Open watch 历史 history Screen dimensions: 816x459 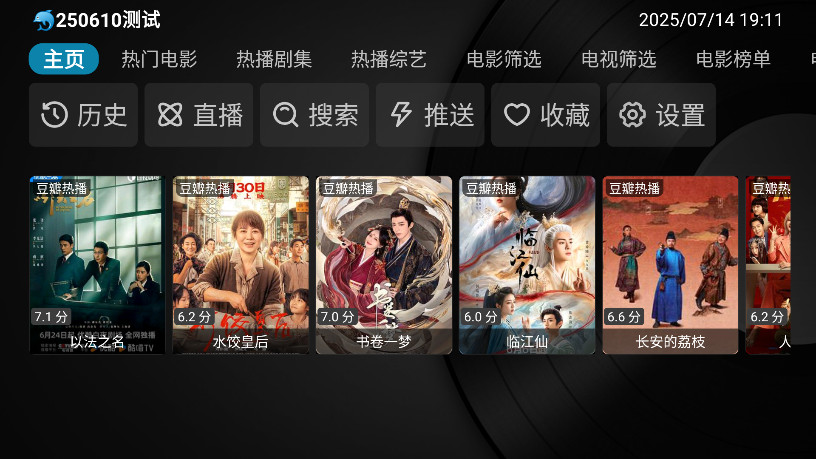pyautogui.click(x=84, y=115)
